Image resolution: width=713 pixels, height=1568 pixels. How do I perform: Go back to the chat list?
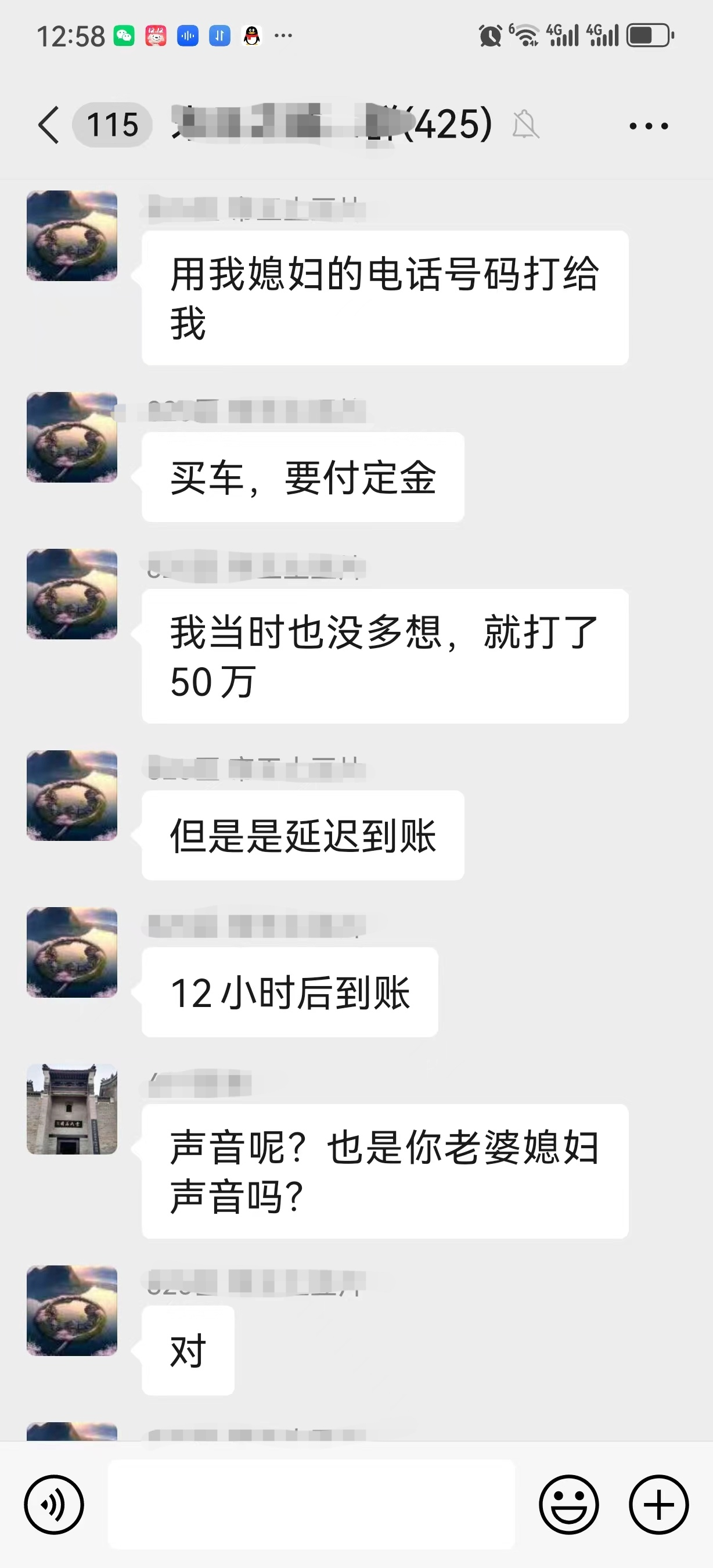tap(49, 125)
